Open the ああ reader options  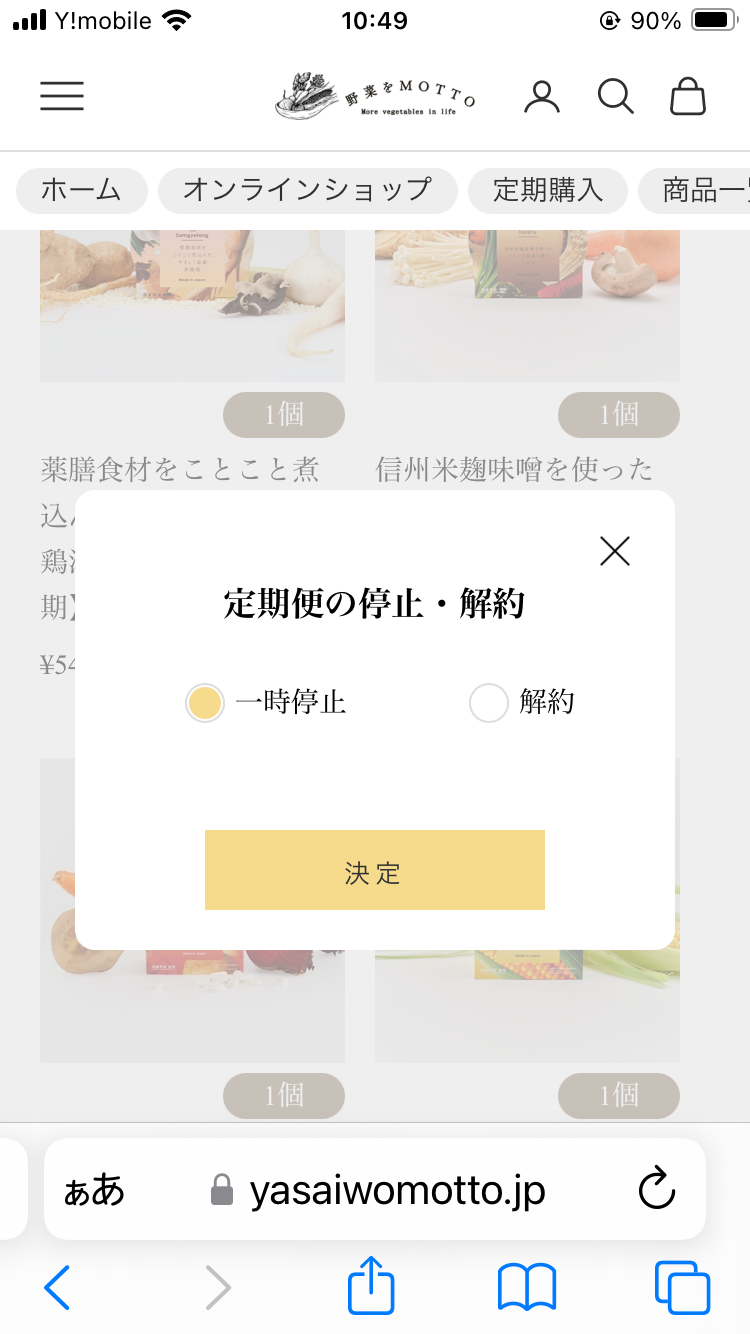(x=94, y=1191)
